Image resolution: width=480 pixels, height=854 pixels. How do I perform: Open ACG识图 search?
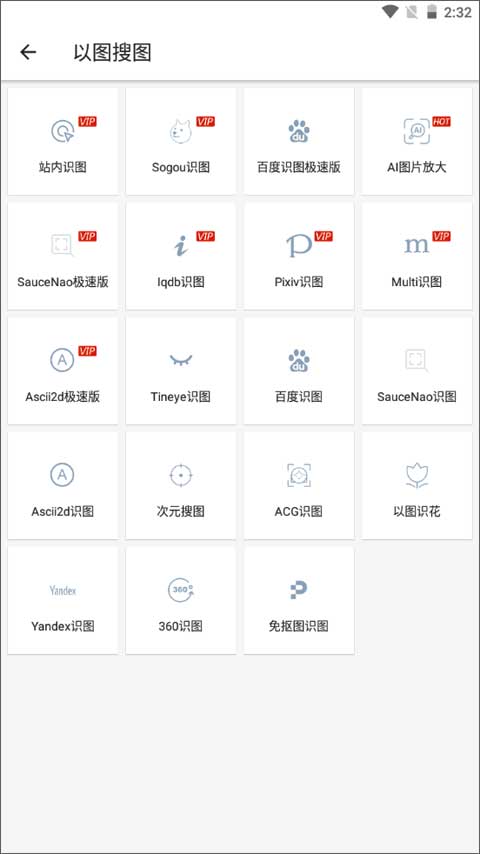[x=299, y=486]
